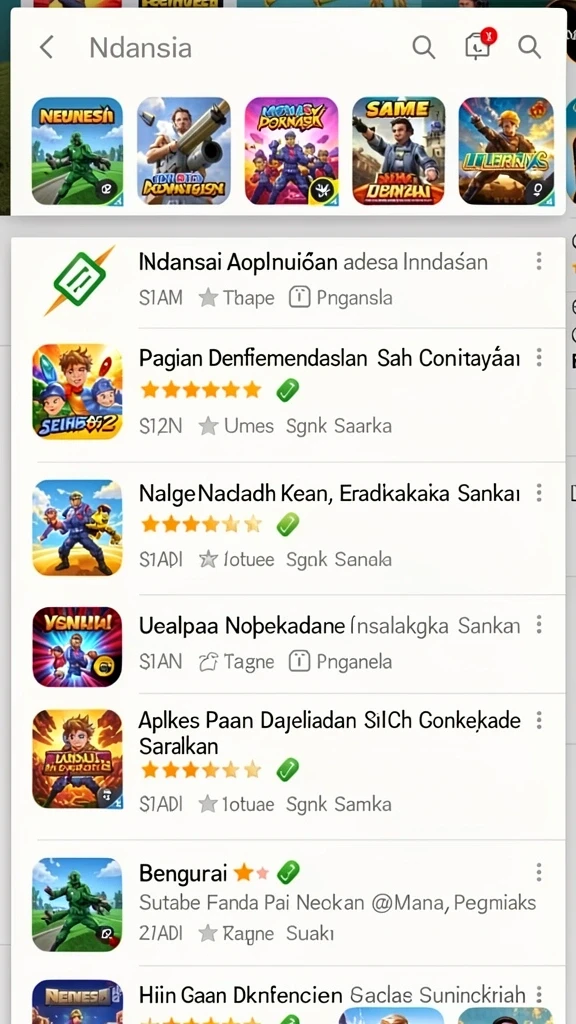The height and width of the screenshot is (1024, 576).
Task: Open overflow menu for Aplkes Paan Dajeliadan
Action: pyautogui.click(x=539, y=720)
